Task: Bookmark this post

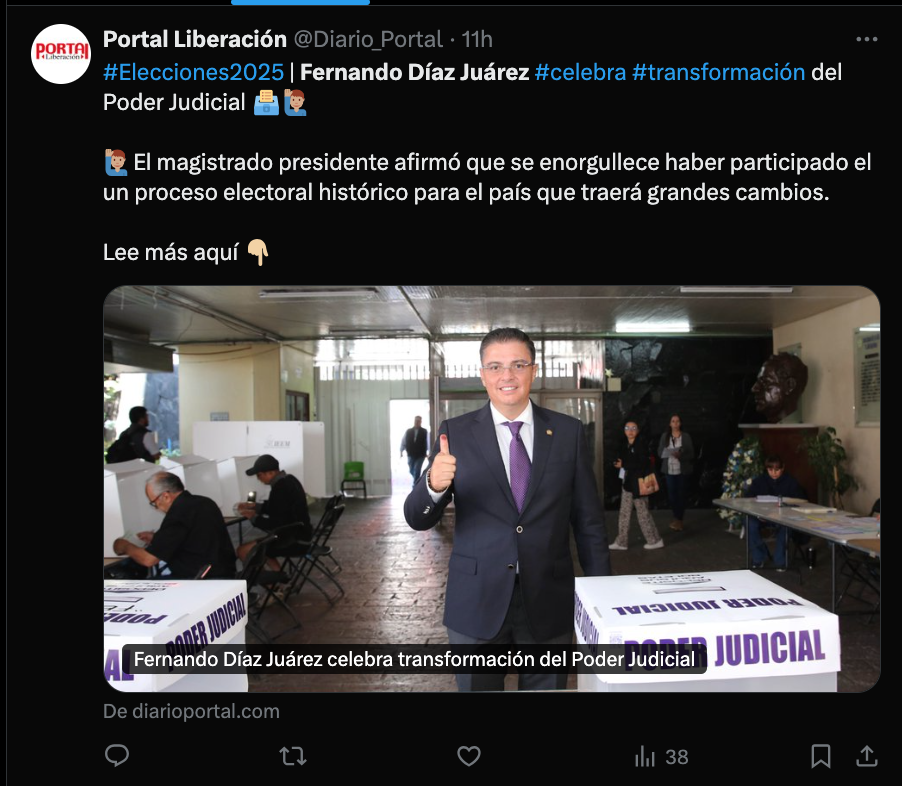Action: coord(820,756)
